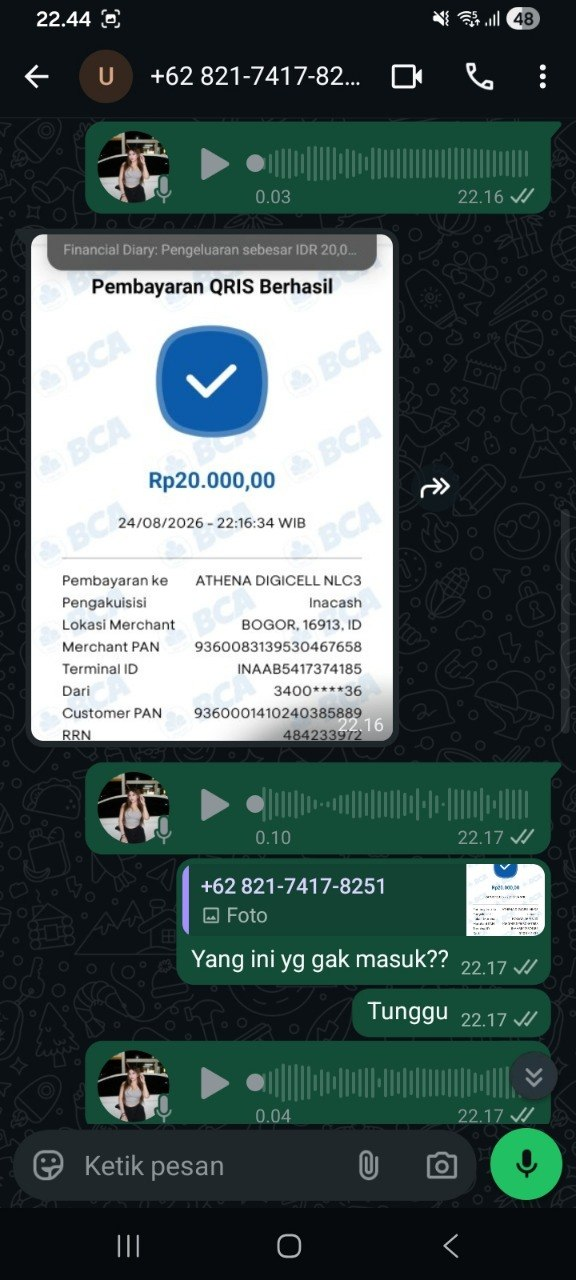Play the 0.10 voice message

[214, 805]
